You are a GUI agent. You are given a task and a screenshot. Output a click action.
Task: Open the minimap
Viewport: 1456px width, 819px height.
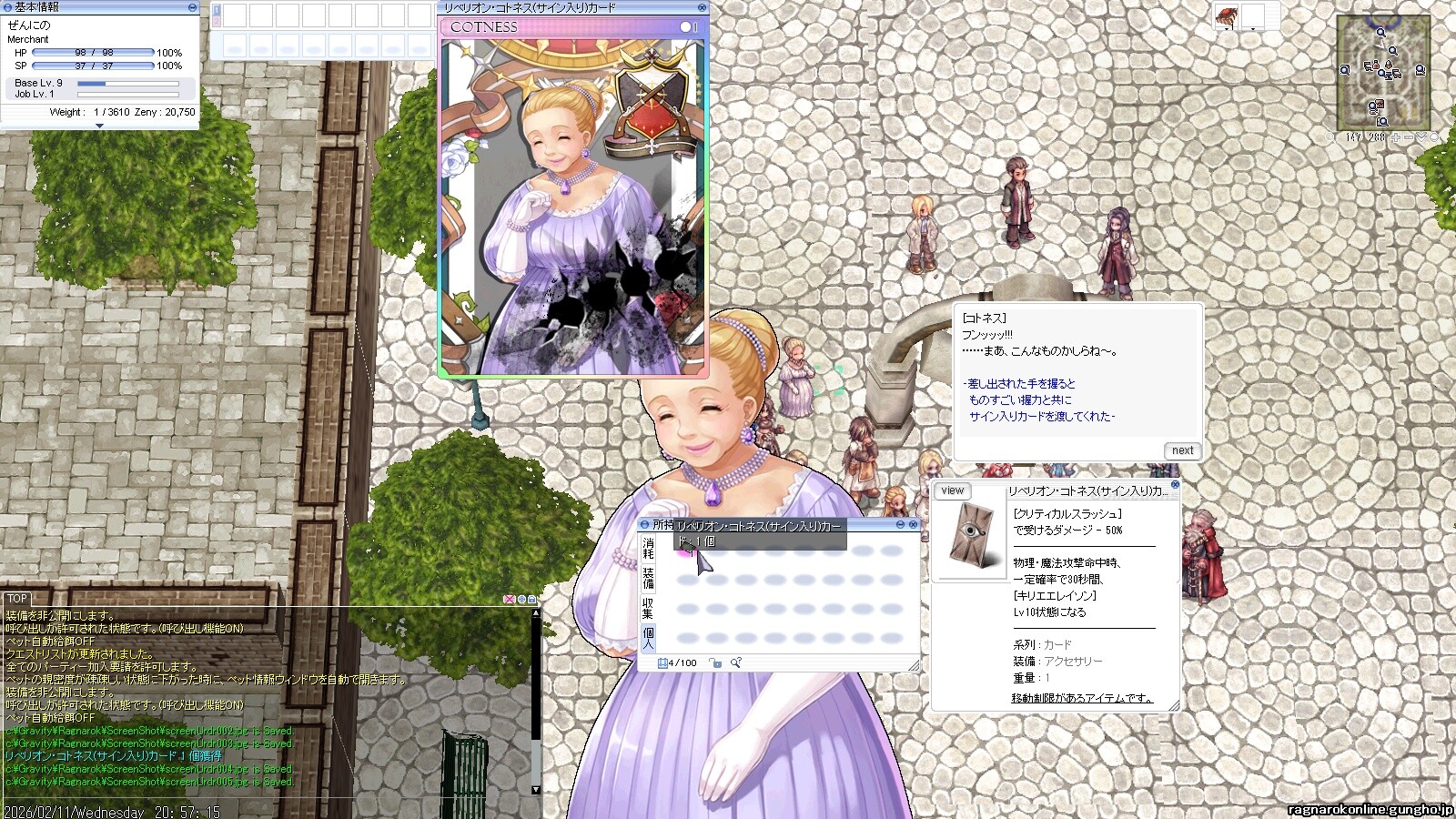[x=1383, y=73]
